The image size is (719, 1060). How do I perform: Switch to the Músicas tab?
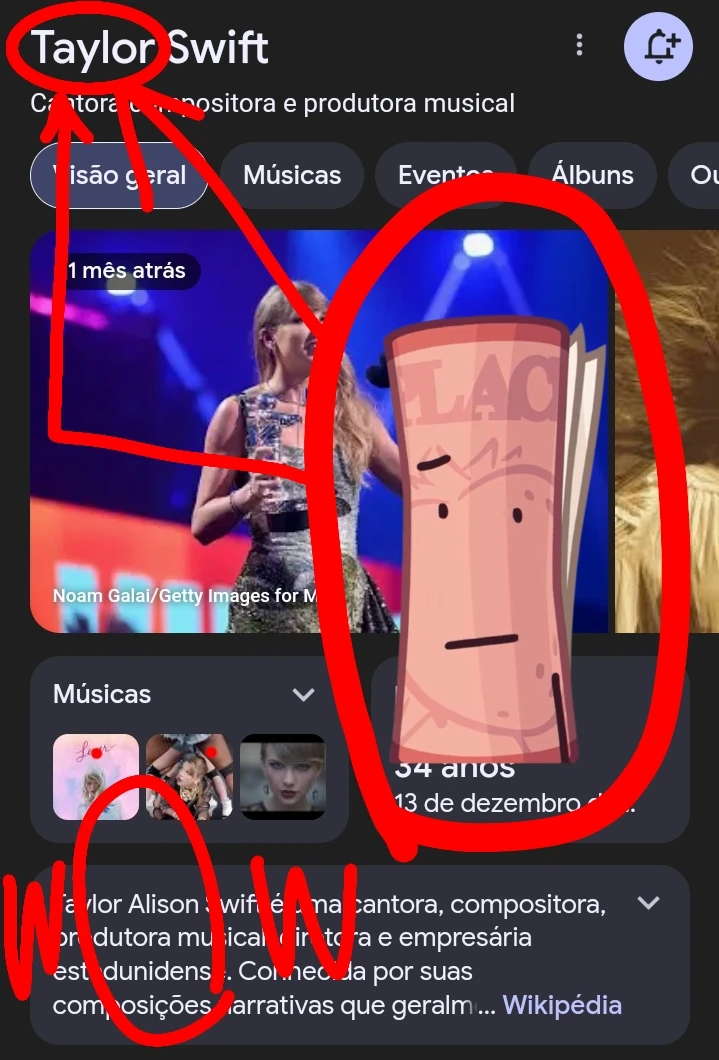coord(292,175)
